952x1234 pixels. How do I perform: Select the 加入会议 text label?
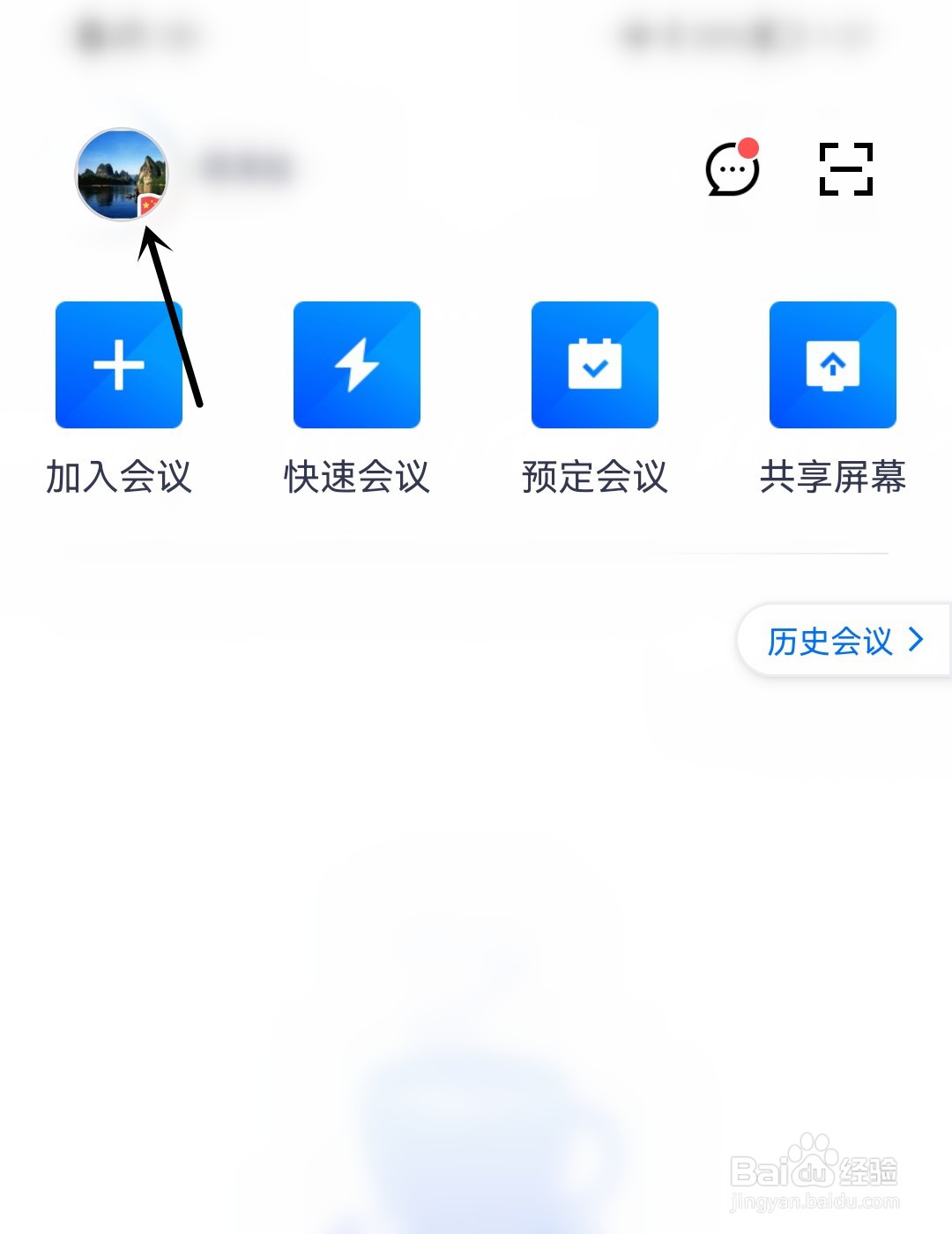tap(118, 479)
